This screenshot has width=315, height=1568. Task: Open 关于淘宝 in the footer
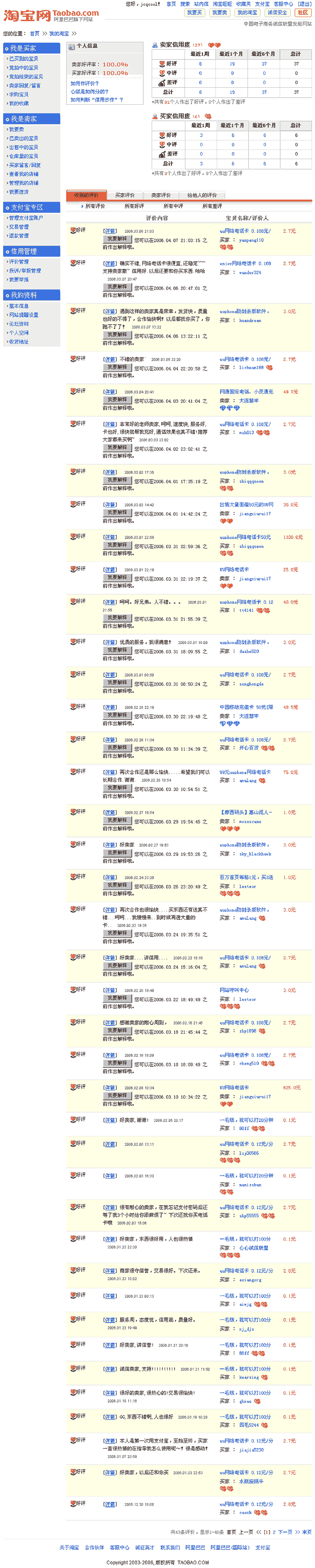coord(69,1547)
